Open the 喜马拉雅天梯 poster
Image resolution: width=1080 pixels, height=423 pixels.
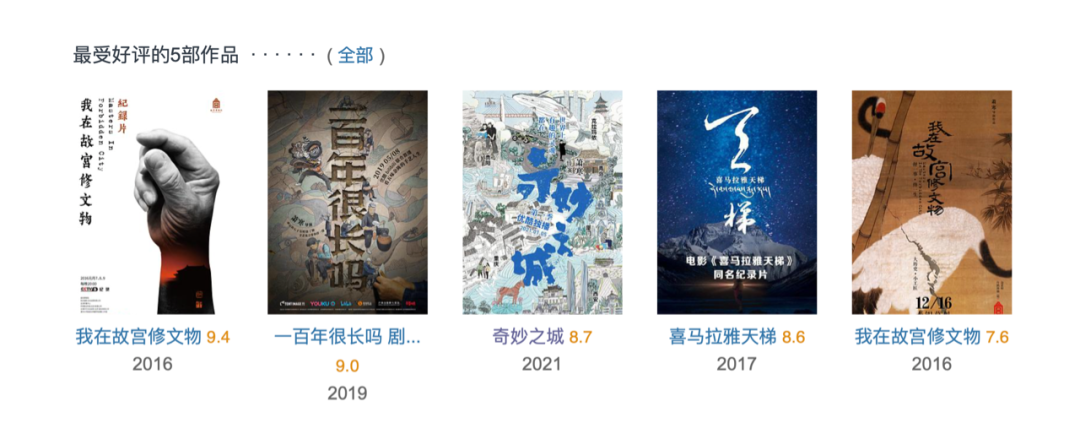pos(737,203)
